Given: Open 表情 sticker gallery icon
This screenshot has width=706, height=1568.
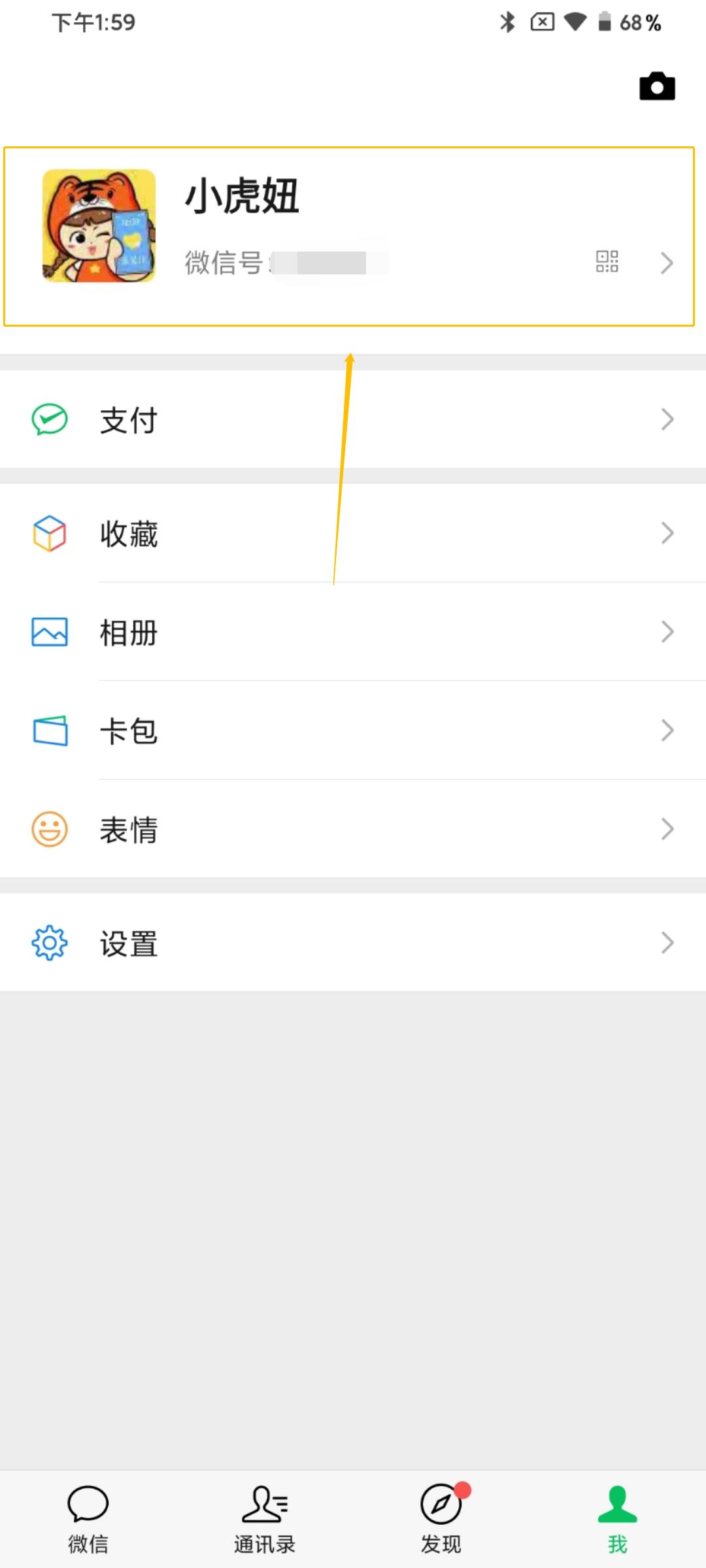Looking at the screenshot, I should pos(48,828).
